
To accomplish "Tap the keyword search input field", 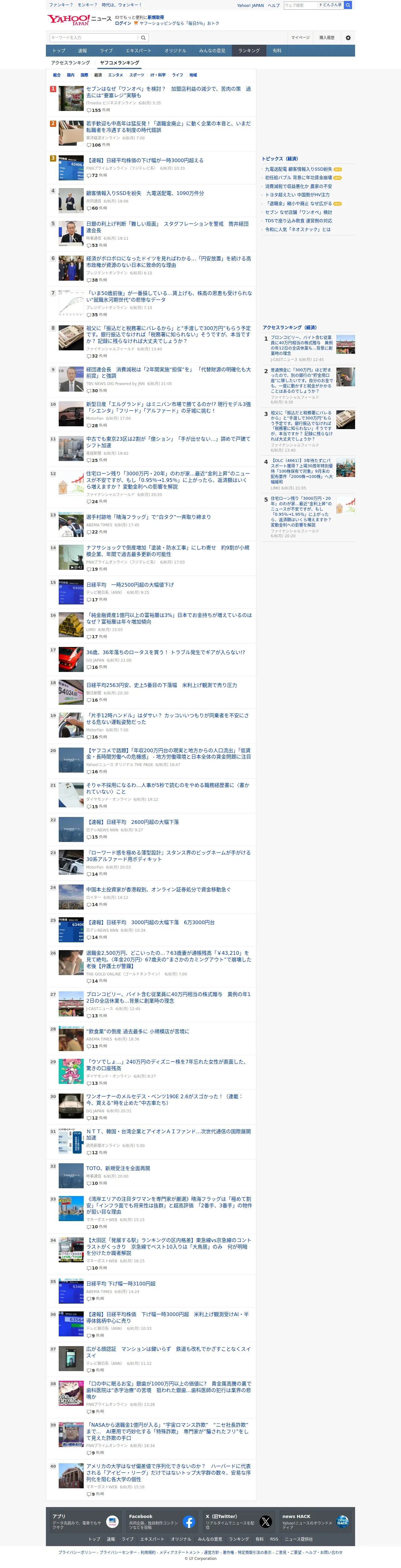I will (x=94, y=38).
